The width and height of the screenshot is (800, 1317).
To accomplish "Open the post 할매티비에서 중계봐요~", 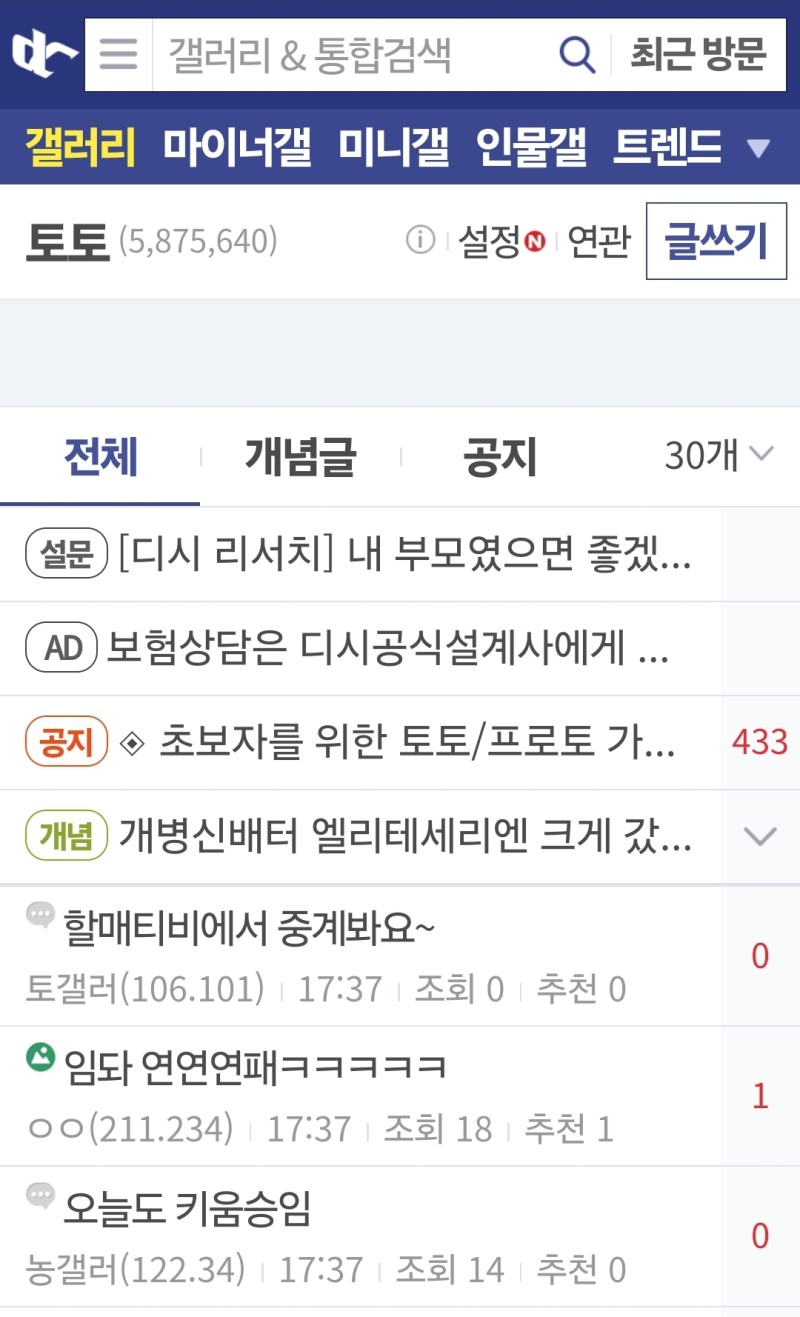I will 250,929.
